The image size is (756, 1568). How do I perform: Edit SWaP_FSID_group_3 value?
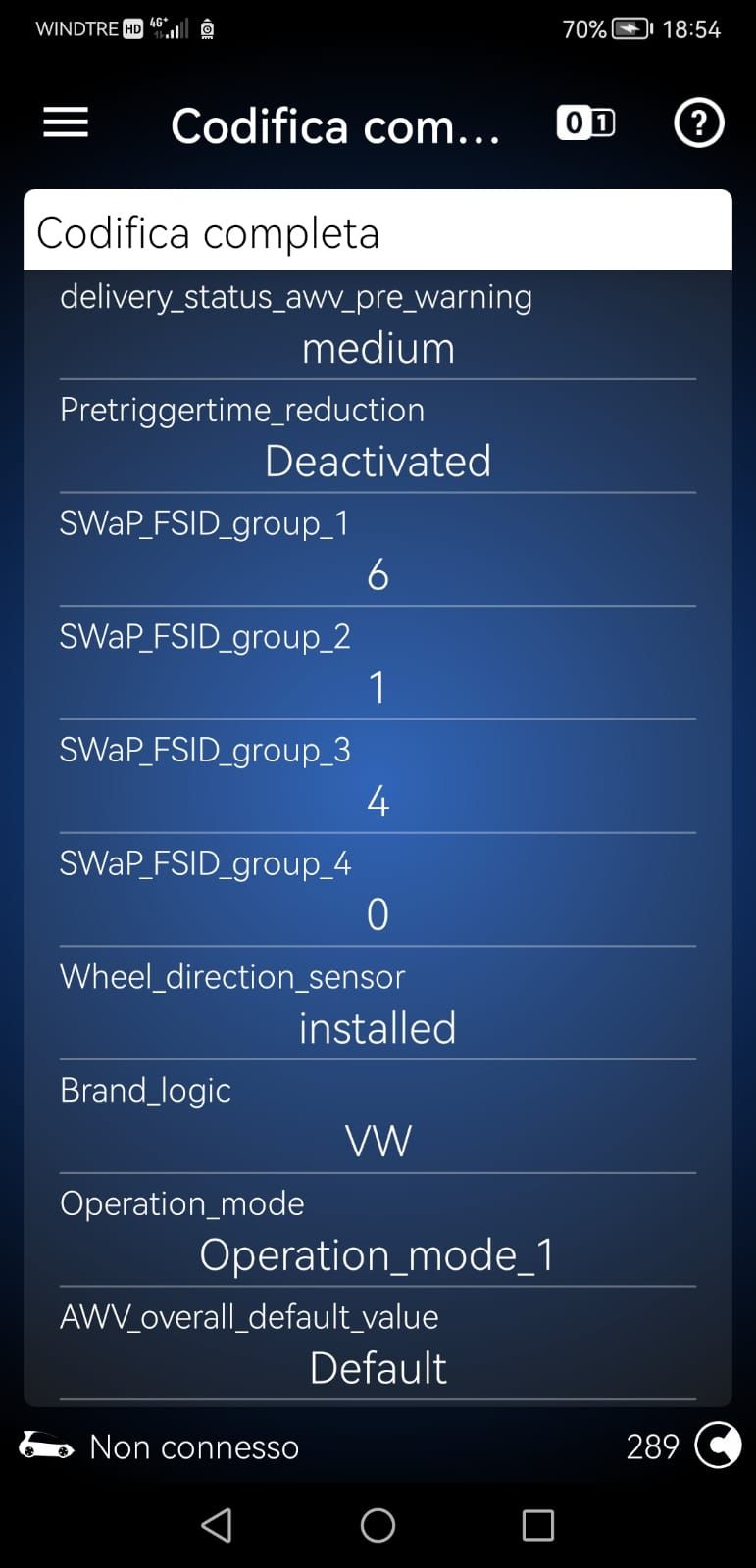(x=378, y=778)
